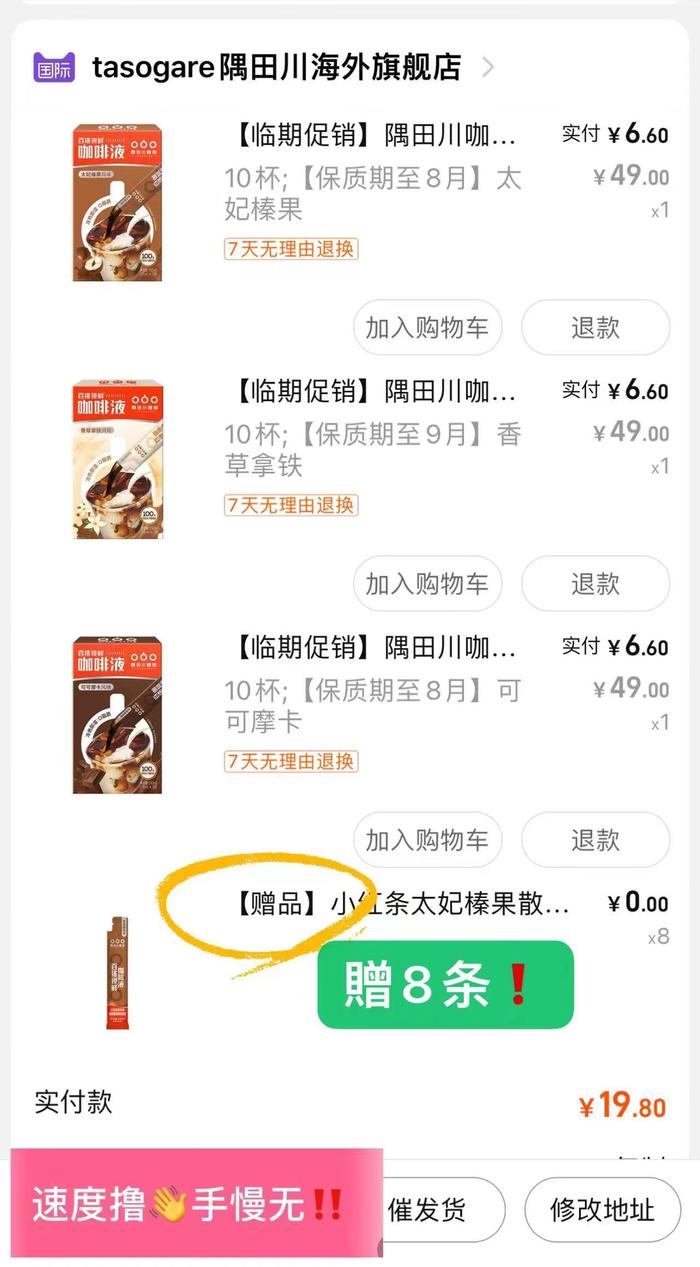Image resolution: width=700 pixels, height=1267 pixels.
Task: Add 可可摩卡 coffee to the cart
Action: tap(427, 840)
